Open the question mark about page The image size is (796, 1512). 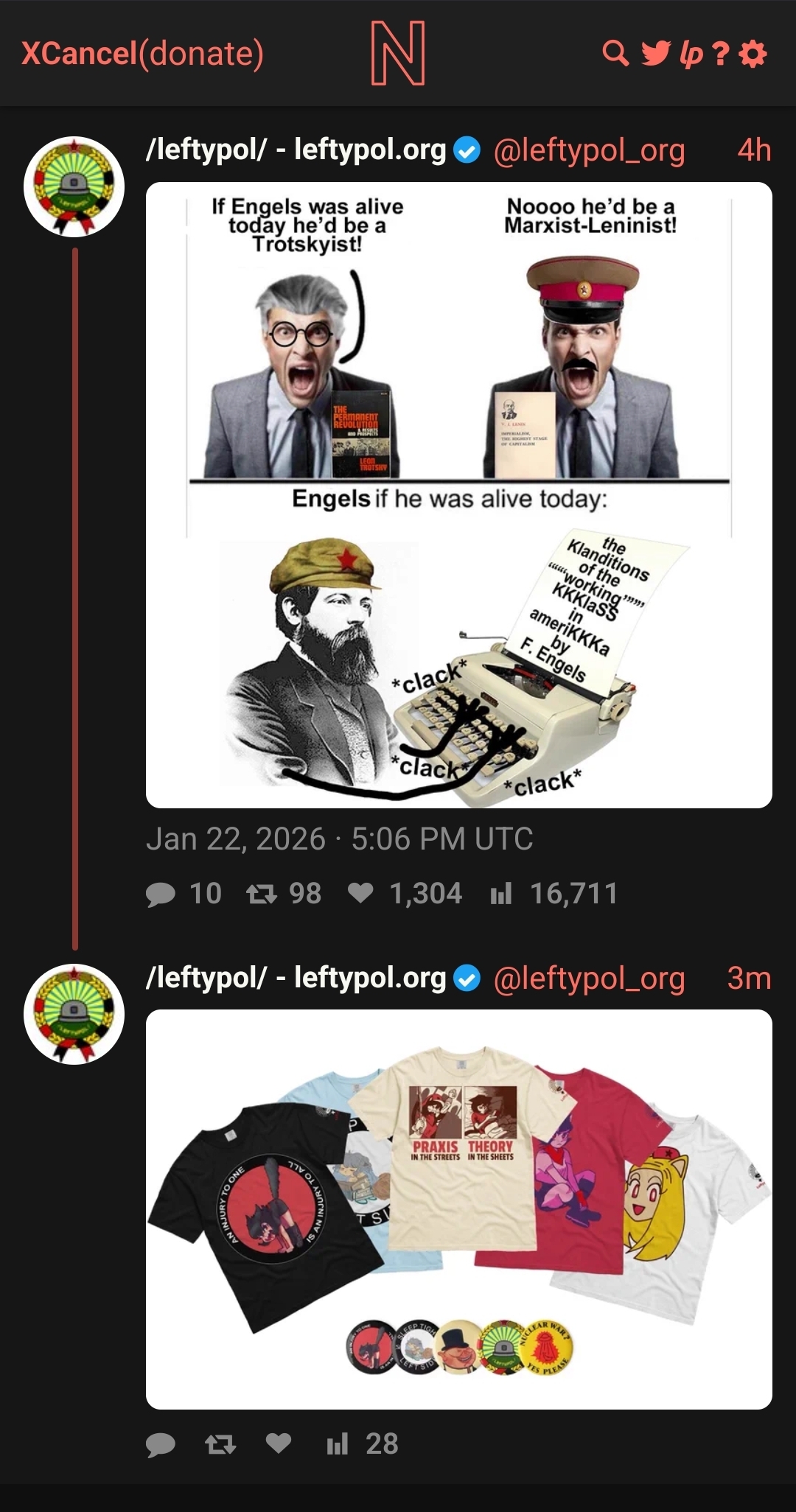(722, 54)
